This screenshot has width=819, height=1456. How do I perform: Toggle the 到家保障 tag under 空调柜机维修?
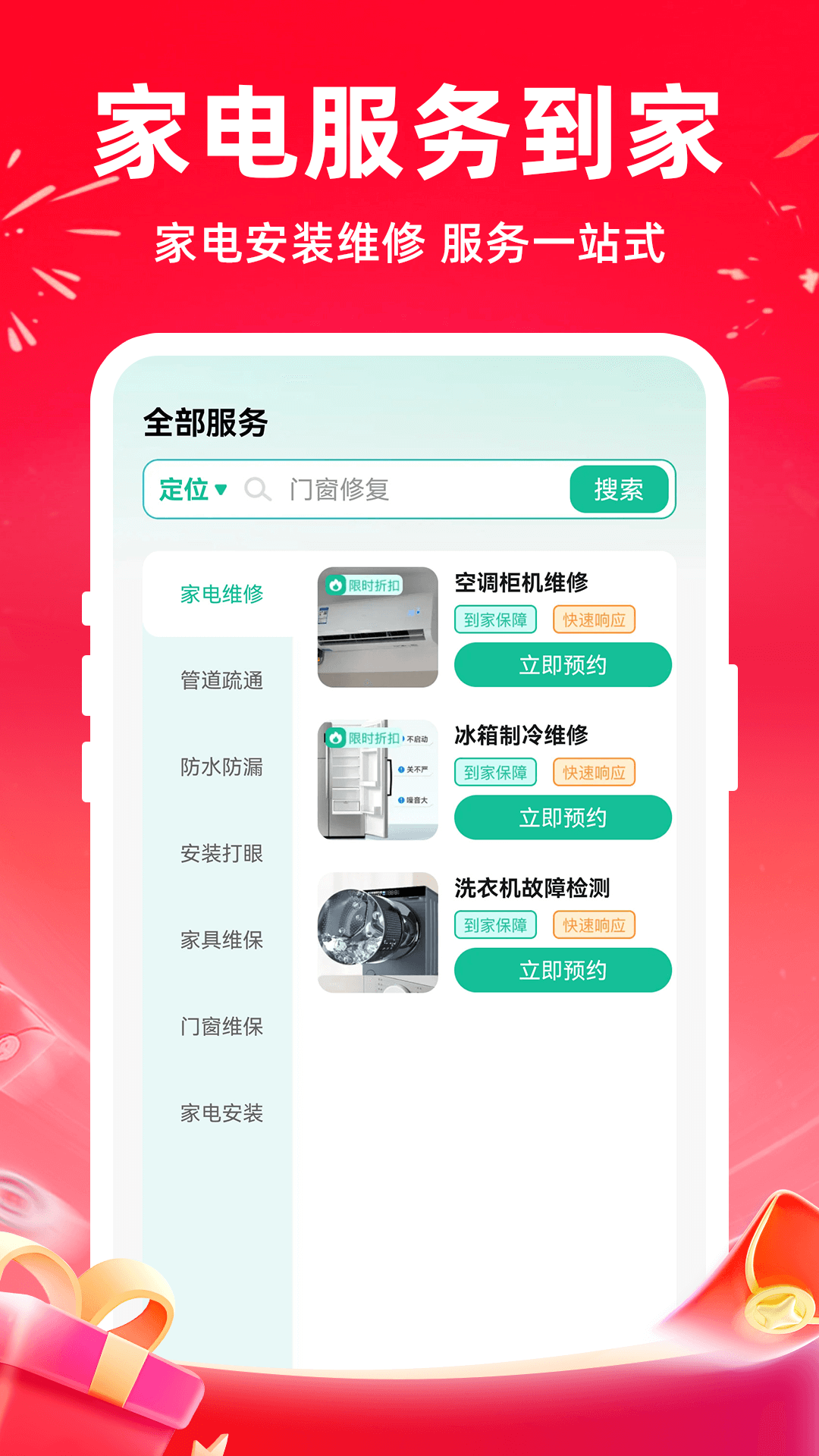pyautogui.click(x=497, y=620)
